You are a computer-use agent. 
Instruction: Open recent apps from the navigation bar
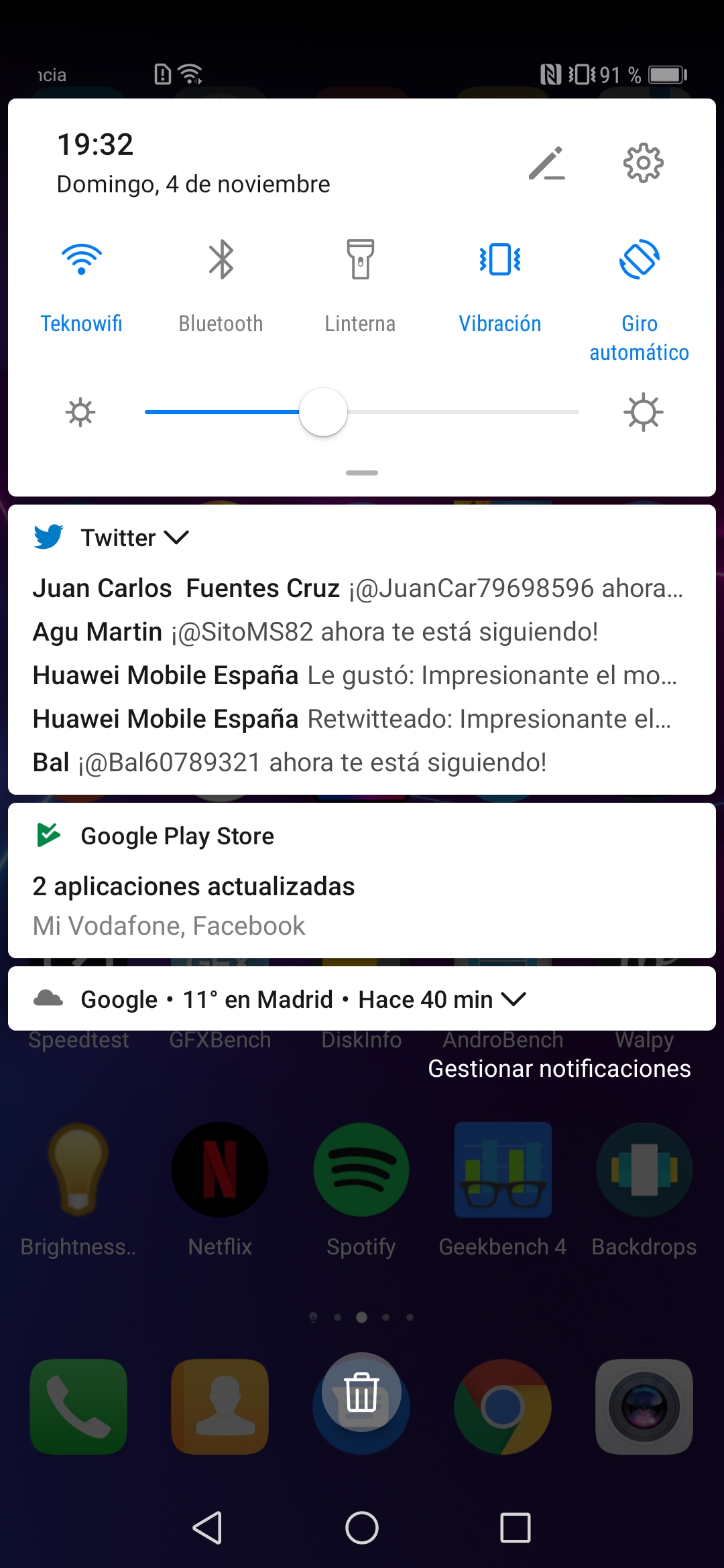(516, 1528)
